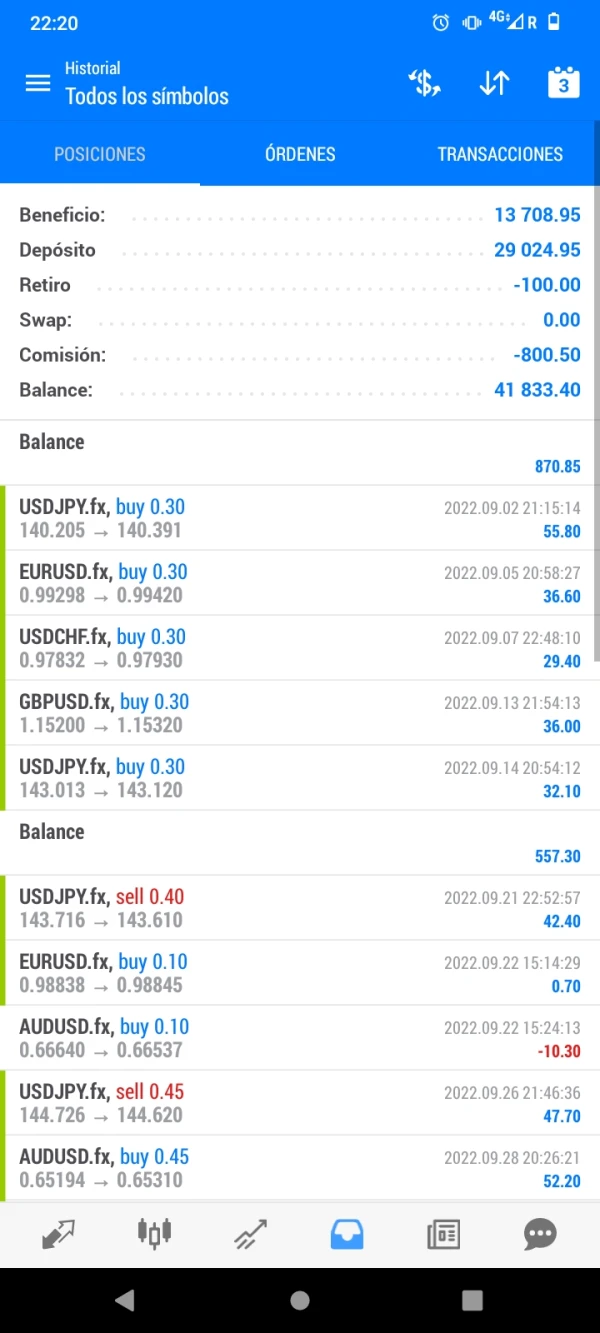This screenshot has height=1333, width=600.
Task: Switch to the Órdenes tab
Action: tap(300, 154)
